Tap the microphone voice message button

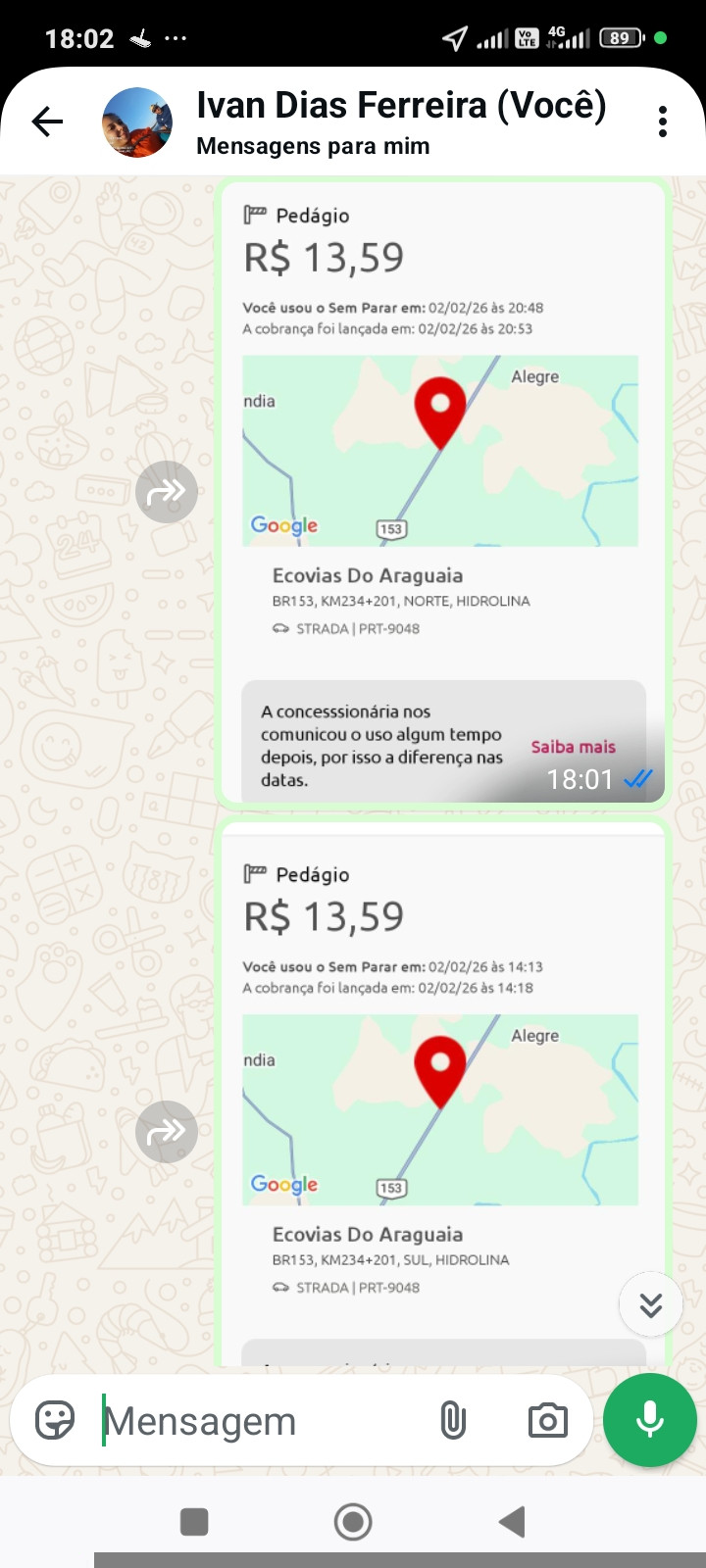coord(649,1420)
